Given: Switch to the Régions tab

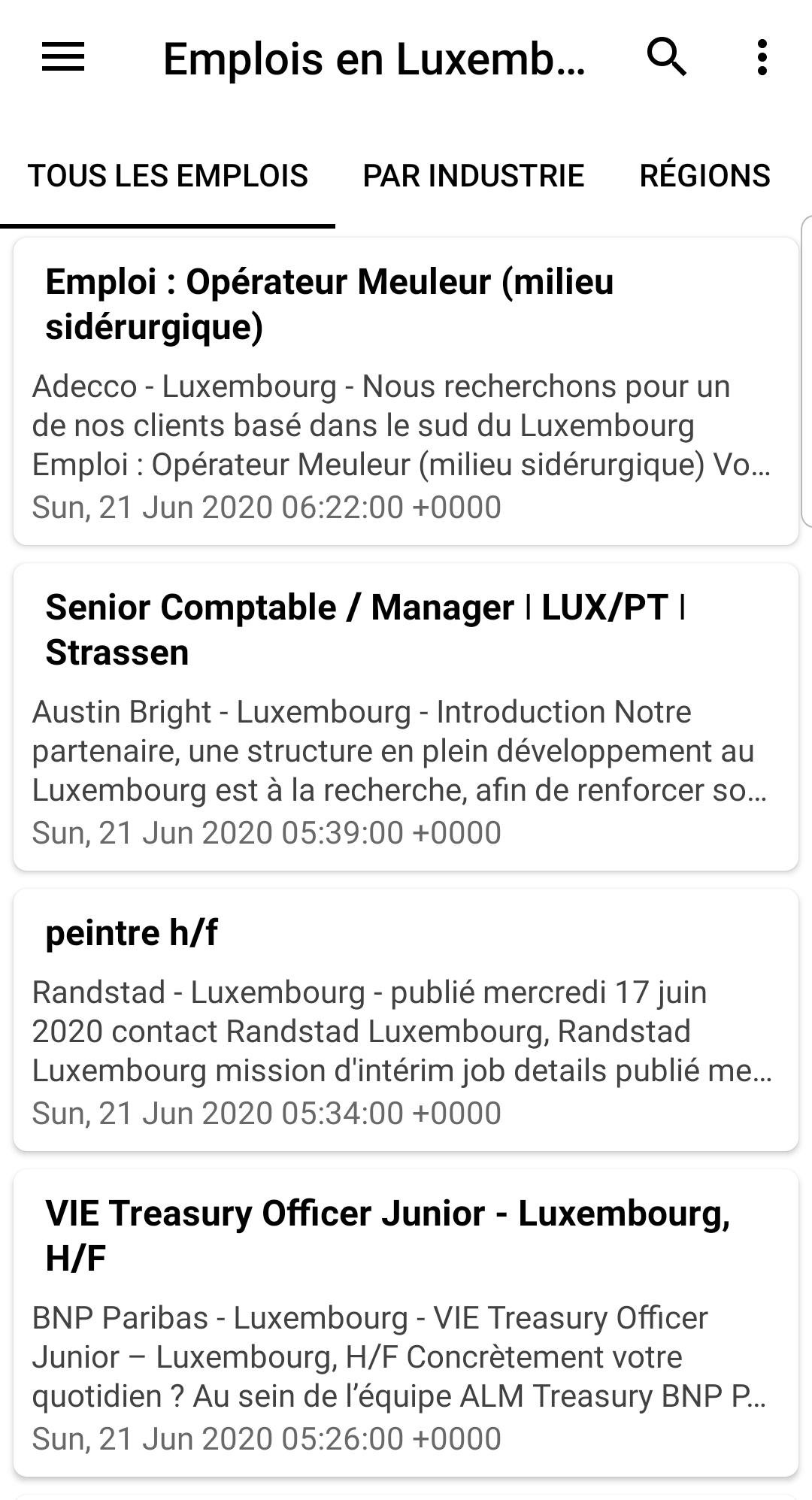Looking at the screenshot, I should click(x=704, y=176).
